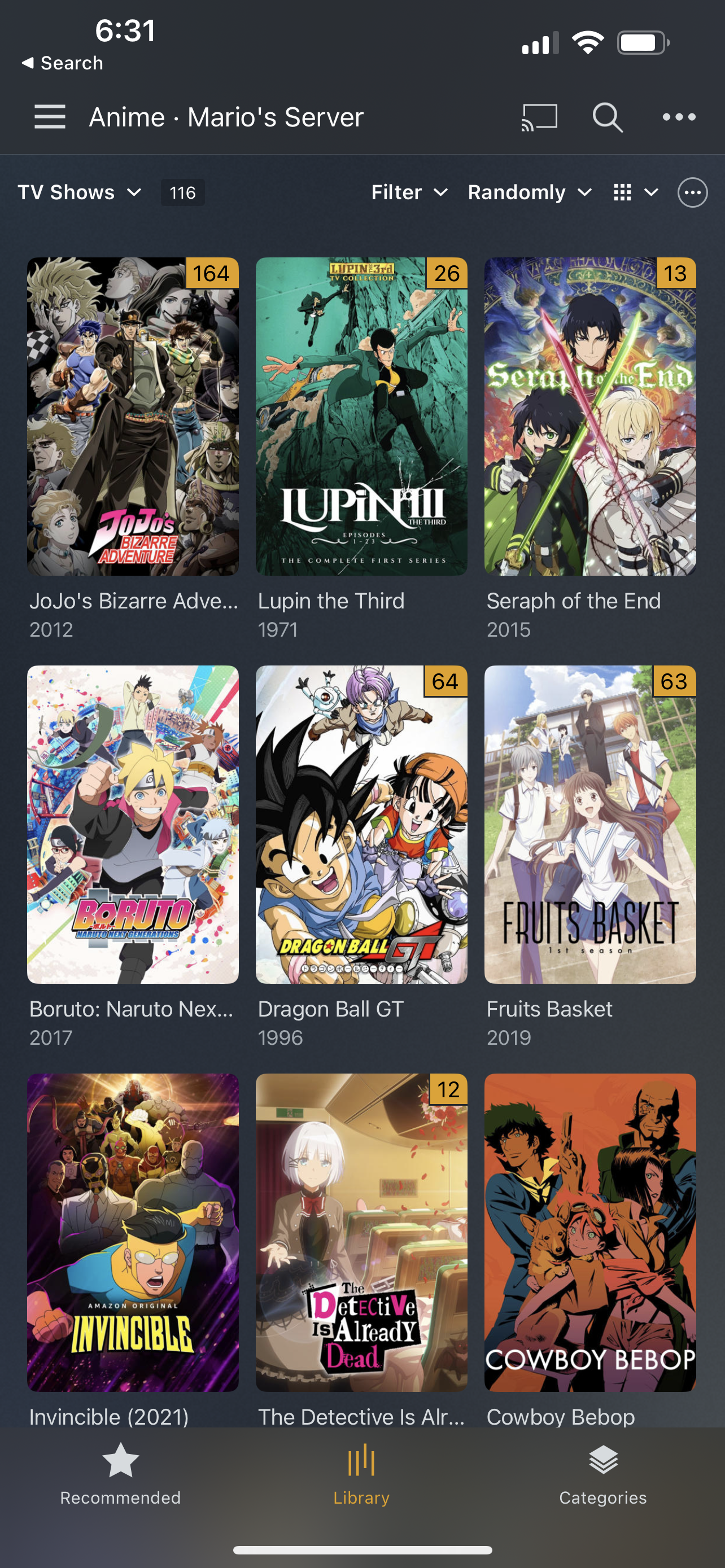
Task: Open the three-dot overflow menu in header
Action: coord(679,116)
